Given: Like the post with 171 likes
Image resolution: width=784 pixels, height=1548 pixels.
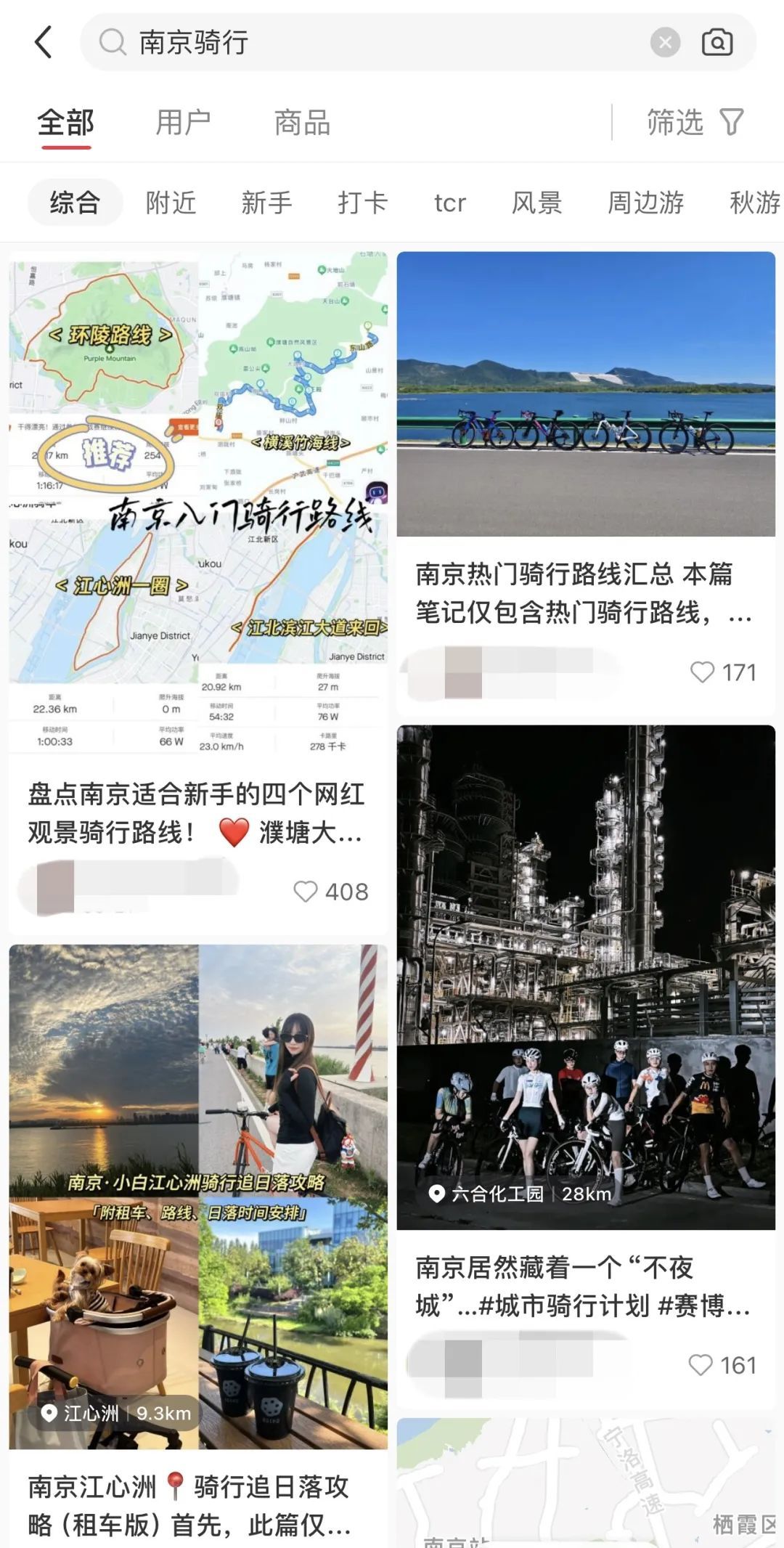Looking at the screenshot, I should [x=702, y=672].
